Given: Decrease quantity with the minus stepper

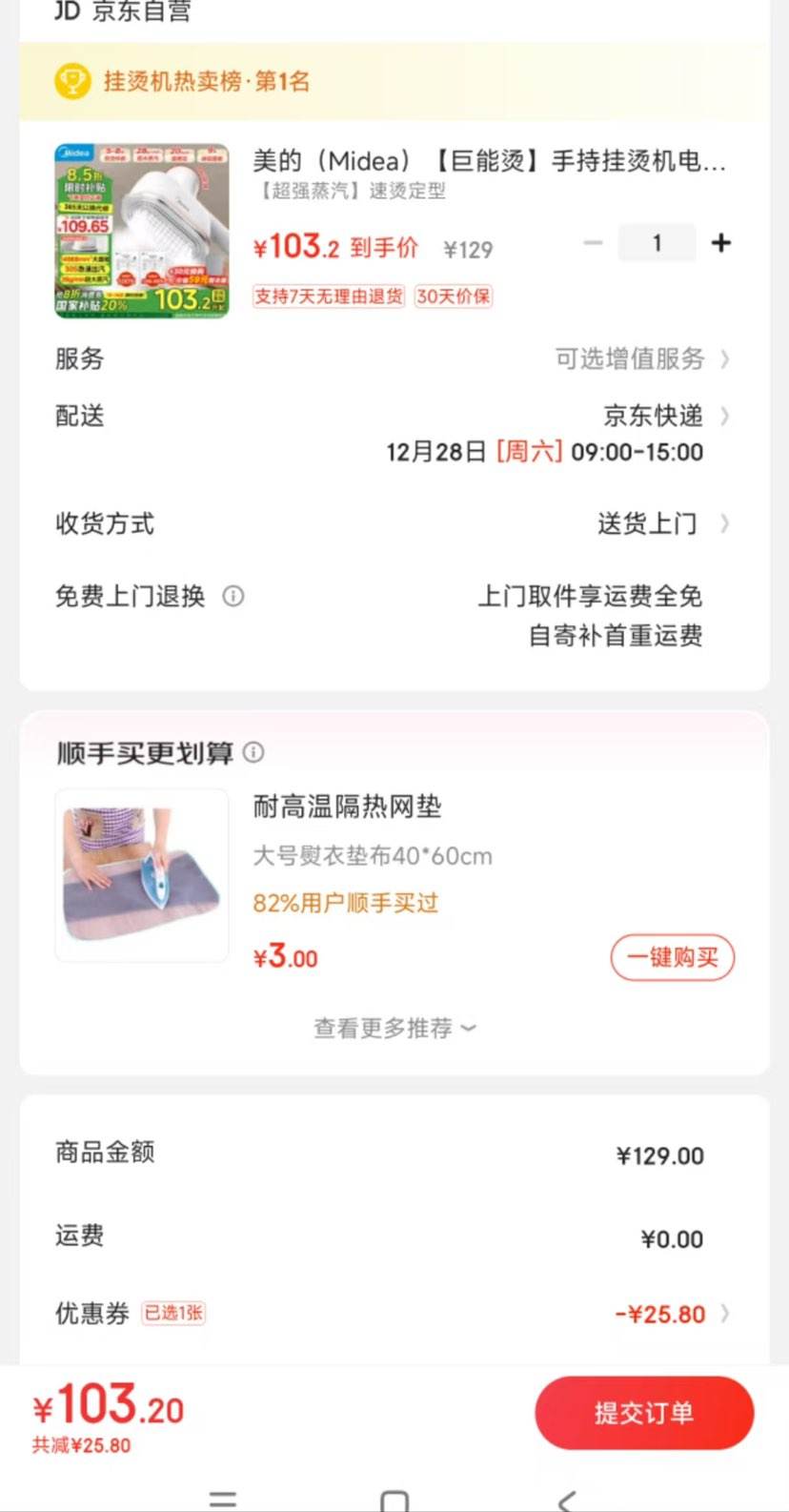Looking at the screenshot, I should (x=593, y=243).
